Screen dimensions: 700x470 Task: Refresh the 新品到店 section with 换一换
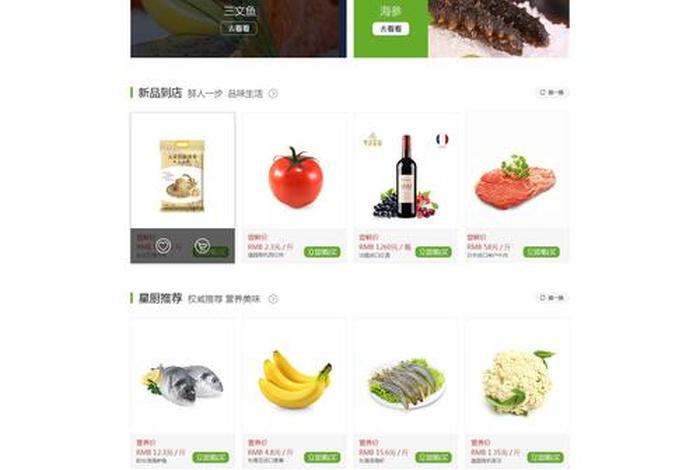[552, 93]
